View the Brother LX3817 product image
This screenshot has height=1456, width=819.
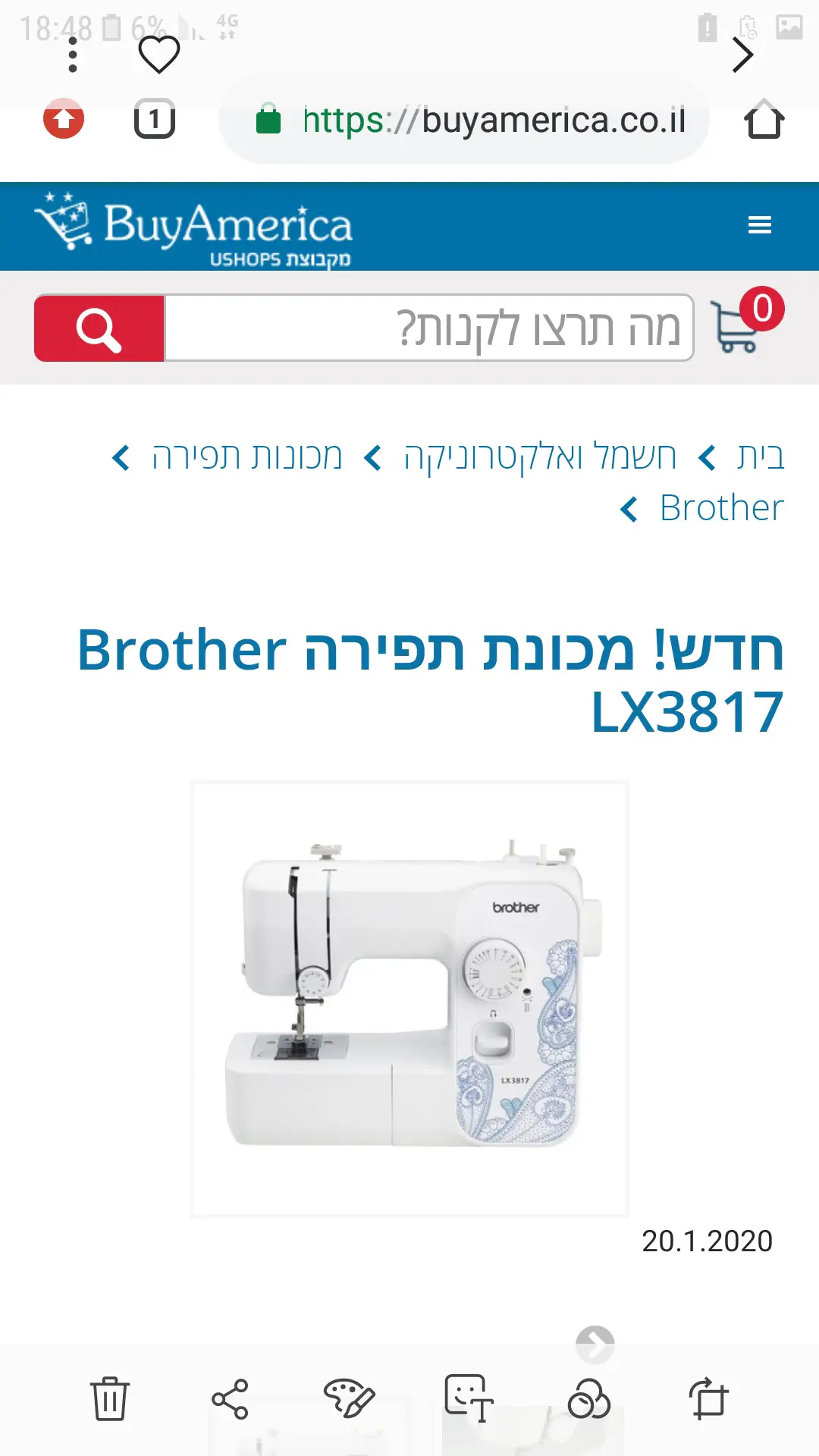click(x=409, y=998)
